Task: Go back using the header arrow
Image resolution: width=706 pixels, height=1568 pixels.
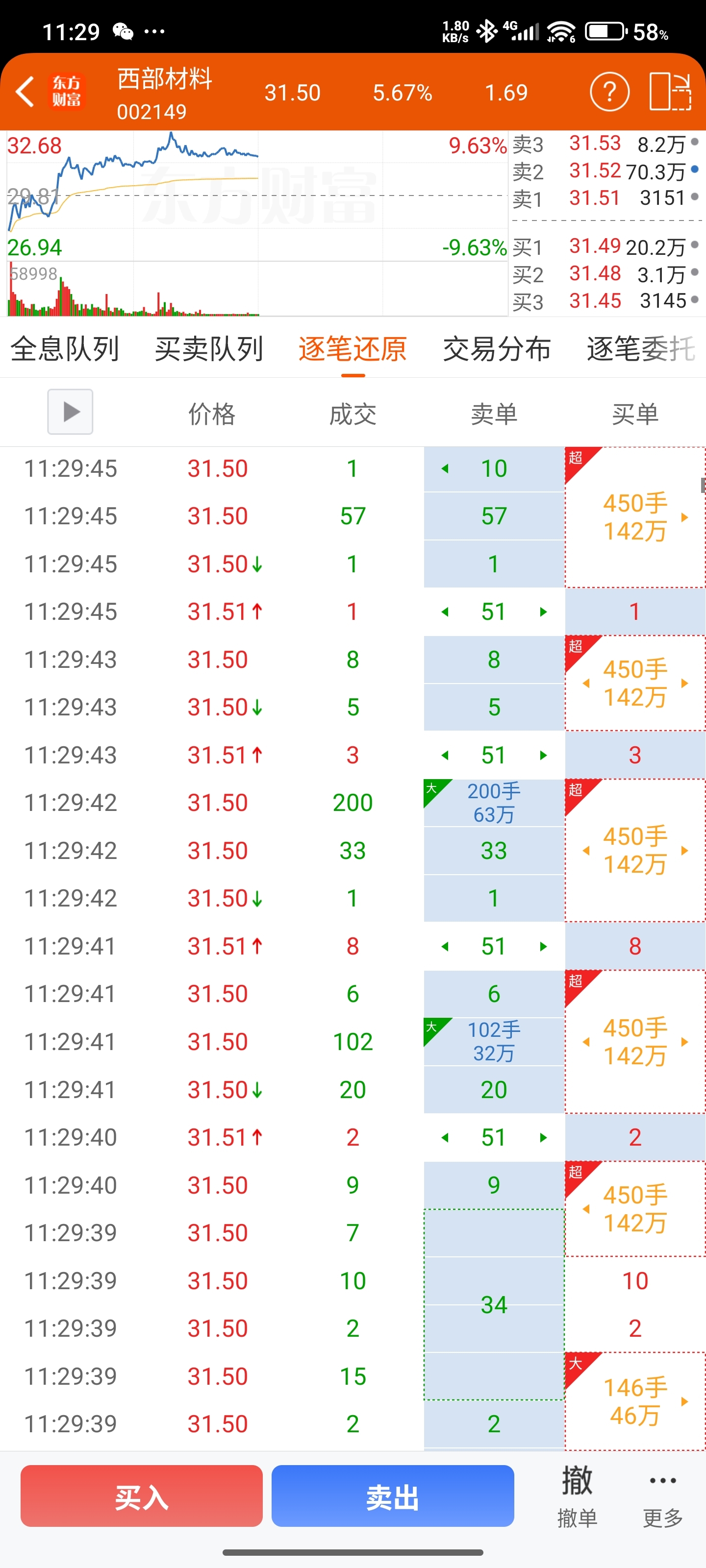Action: [x=25, y=93]
